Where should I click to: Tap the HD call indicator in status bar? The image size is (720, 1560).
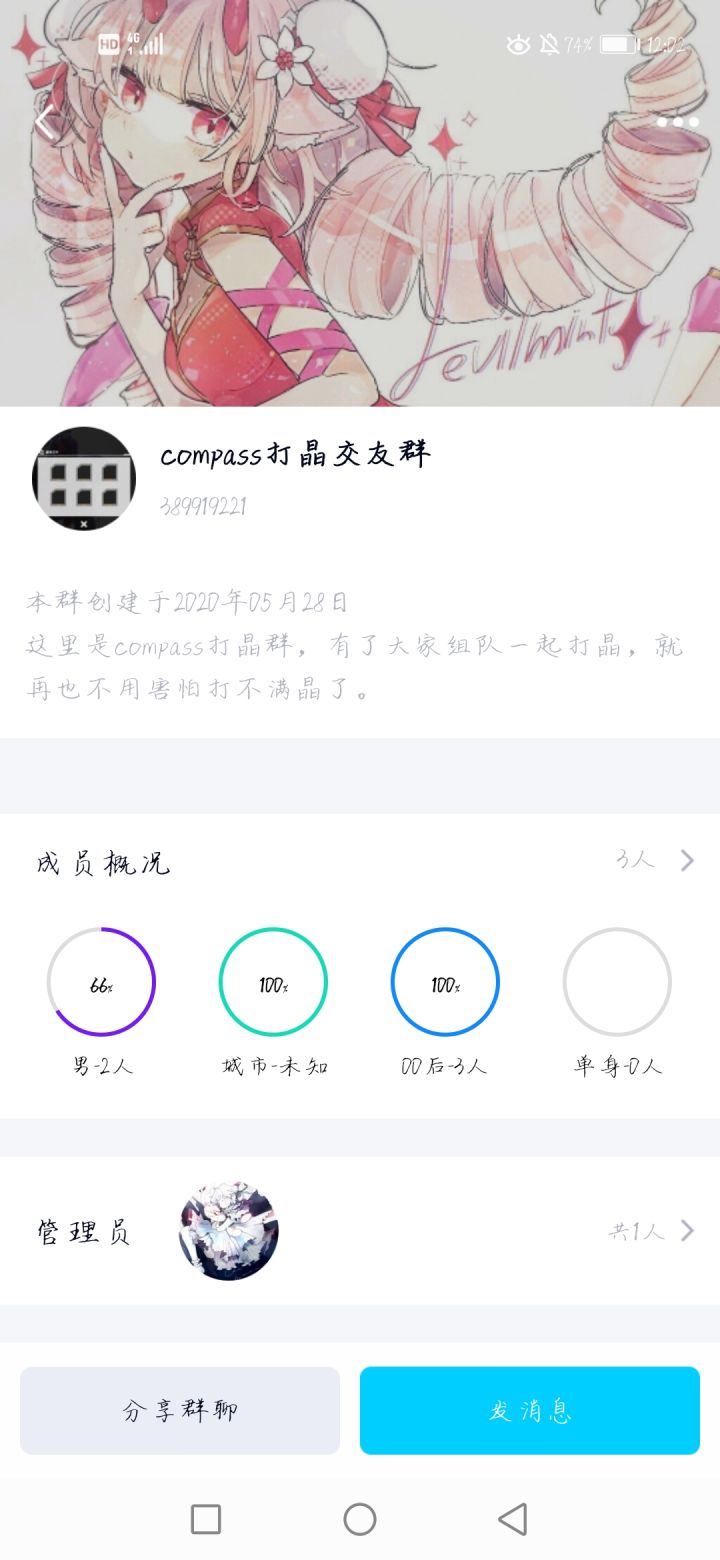(x=108, y=45)
